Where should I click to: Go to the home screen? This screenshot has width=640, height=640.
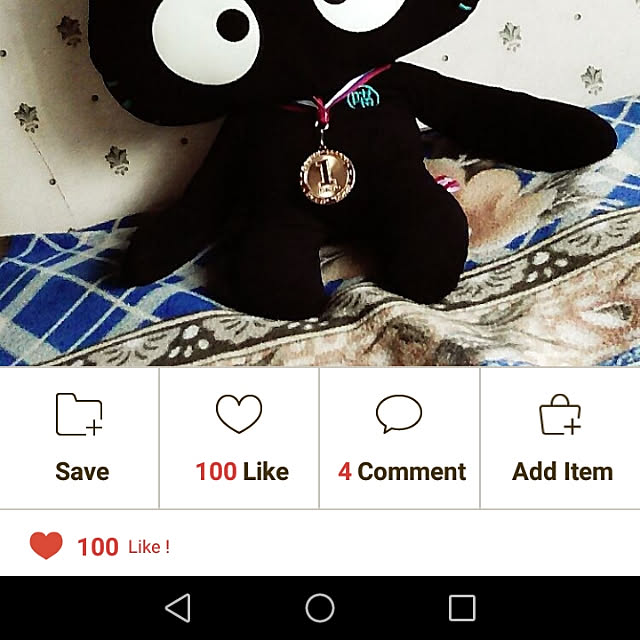coord(320,607)
